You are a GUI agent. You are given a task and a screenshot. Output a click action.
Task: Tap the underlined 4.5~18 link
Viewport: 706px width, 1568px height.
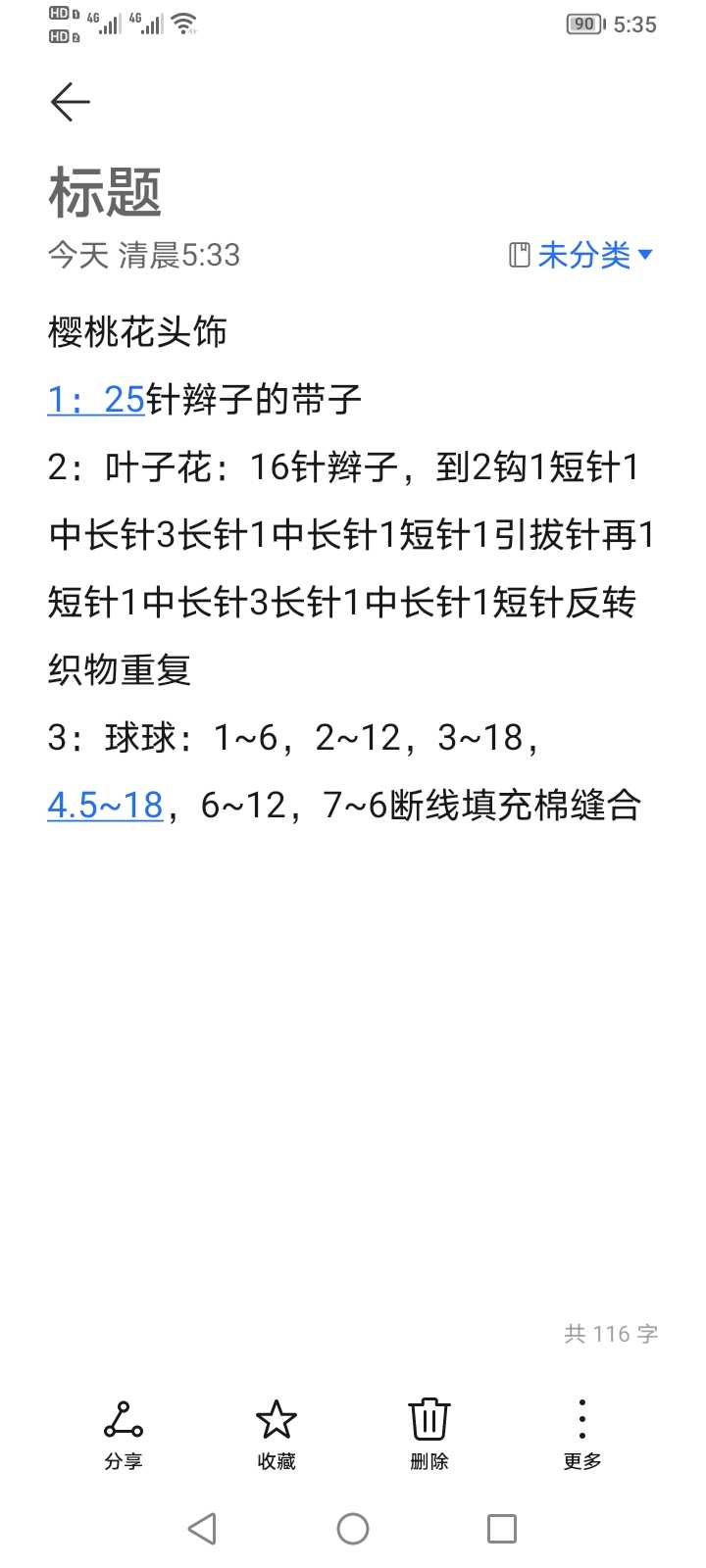(105, 805)
